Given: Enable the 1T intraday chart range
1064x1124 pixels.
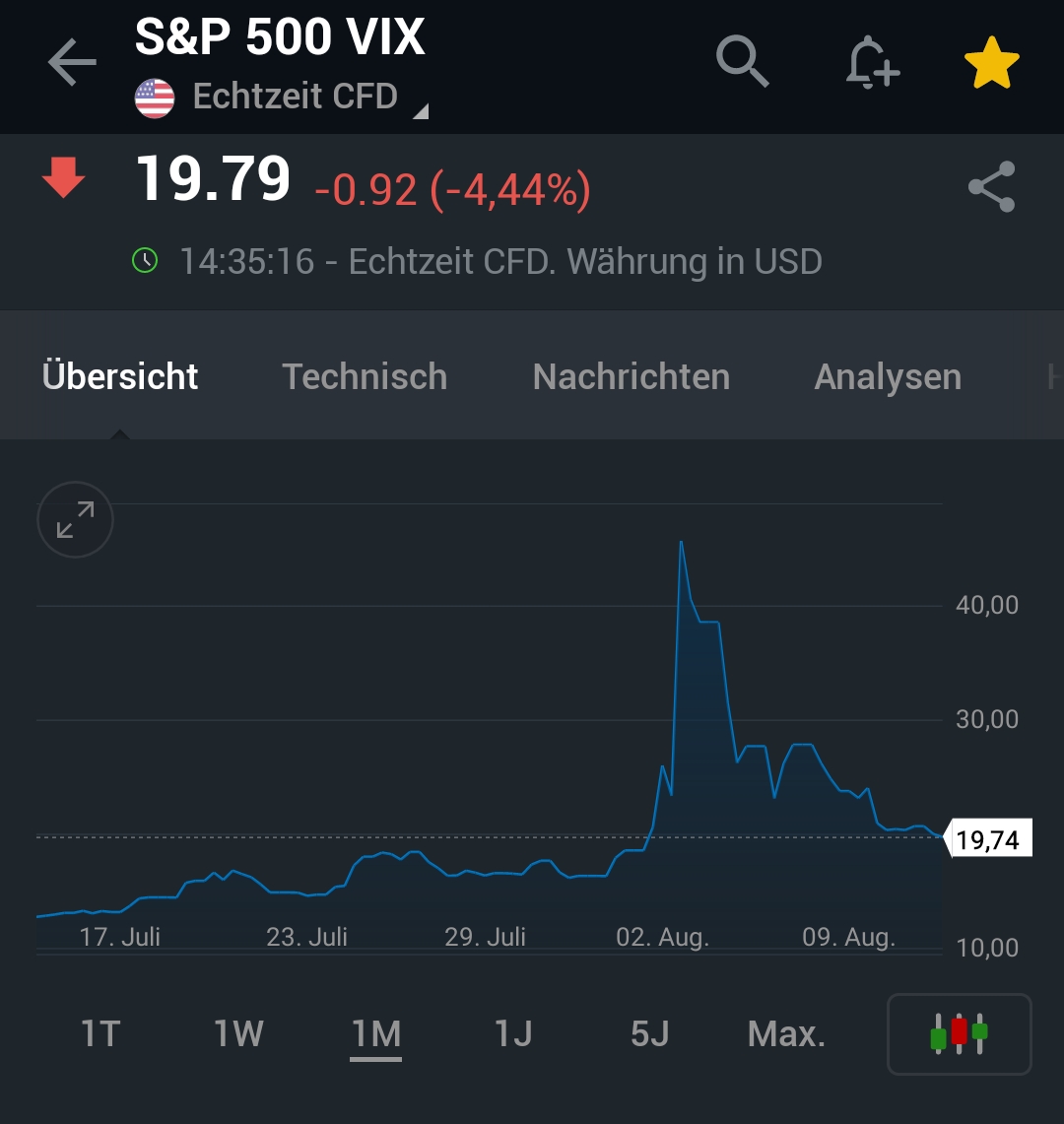Looking at the screenshot, I should tap(101, 1033).
